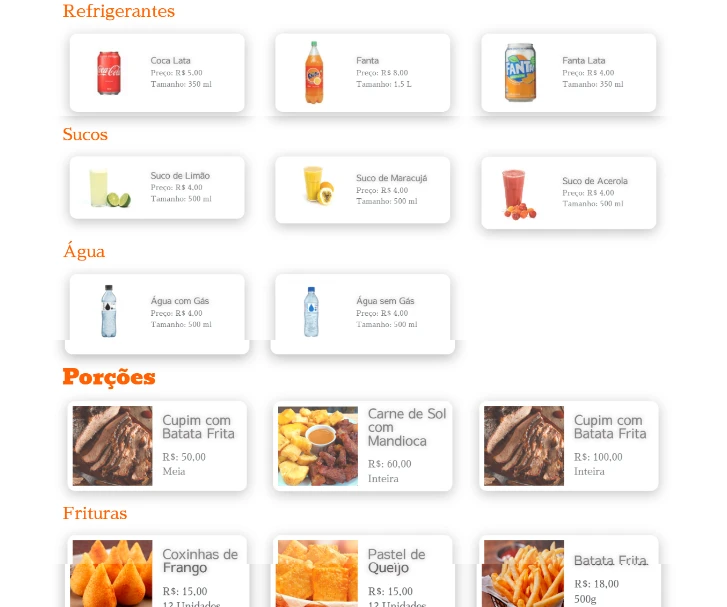Open Cupim com Batata Frita Meia portion
Screen dimensions: 727x607
(157, 446)
